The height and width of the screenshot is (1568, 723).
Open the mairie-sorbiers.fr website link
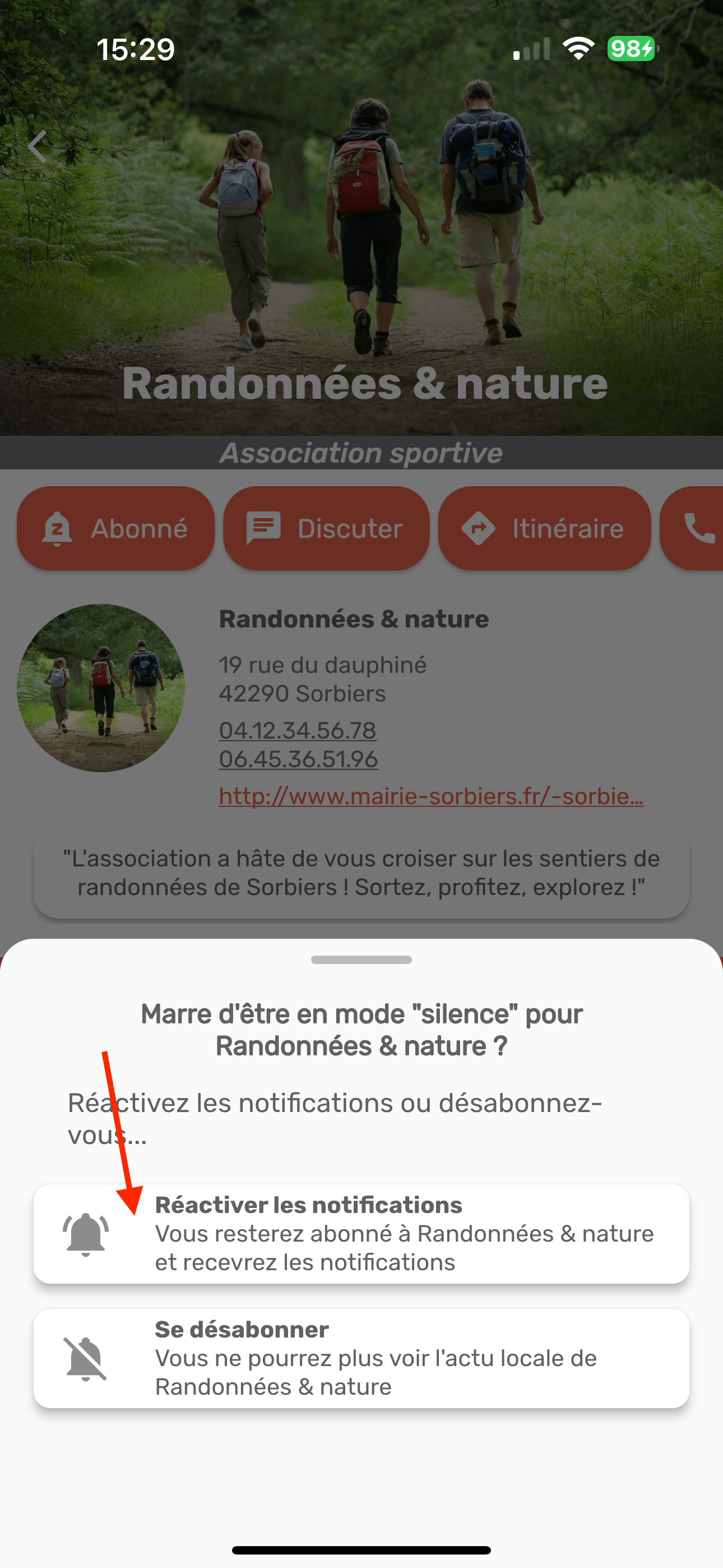click(431, 796)
